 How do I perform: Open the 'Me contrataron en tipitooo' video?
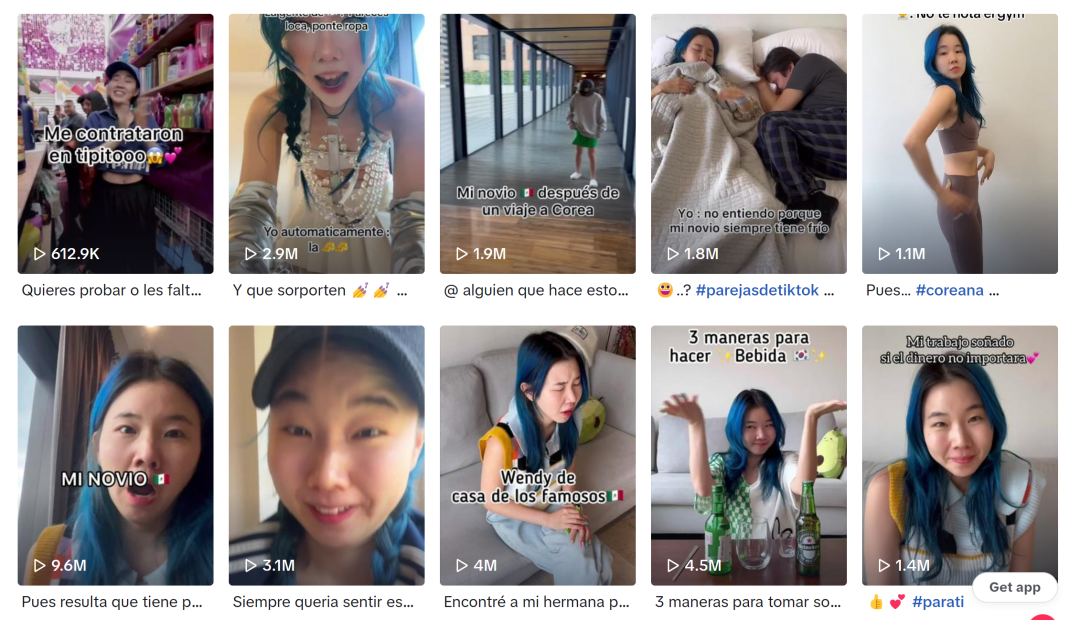click(x=115, y=143)
